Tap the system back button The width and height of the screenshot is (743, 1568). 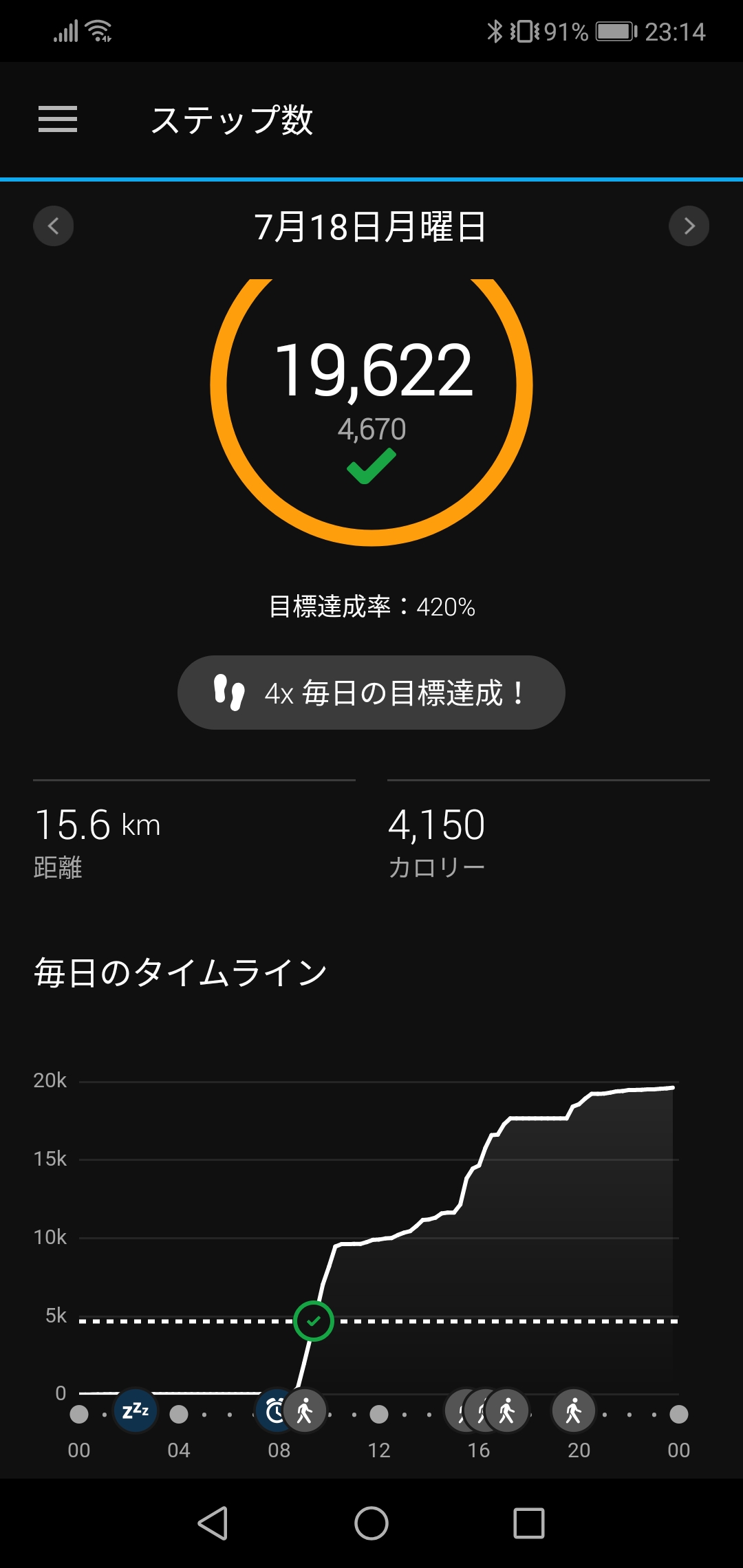pos(213,1523)
